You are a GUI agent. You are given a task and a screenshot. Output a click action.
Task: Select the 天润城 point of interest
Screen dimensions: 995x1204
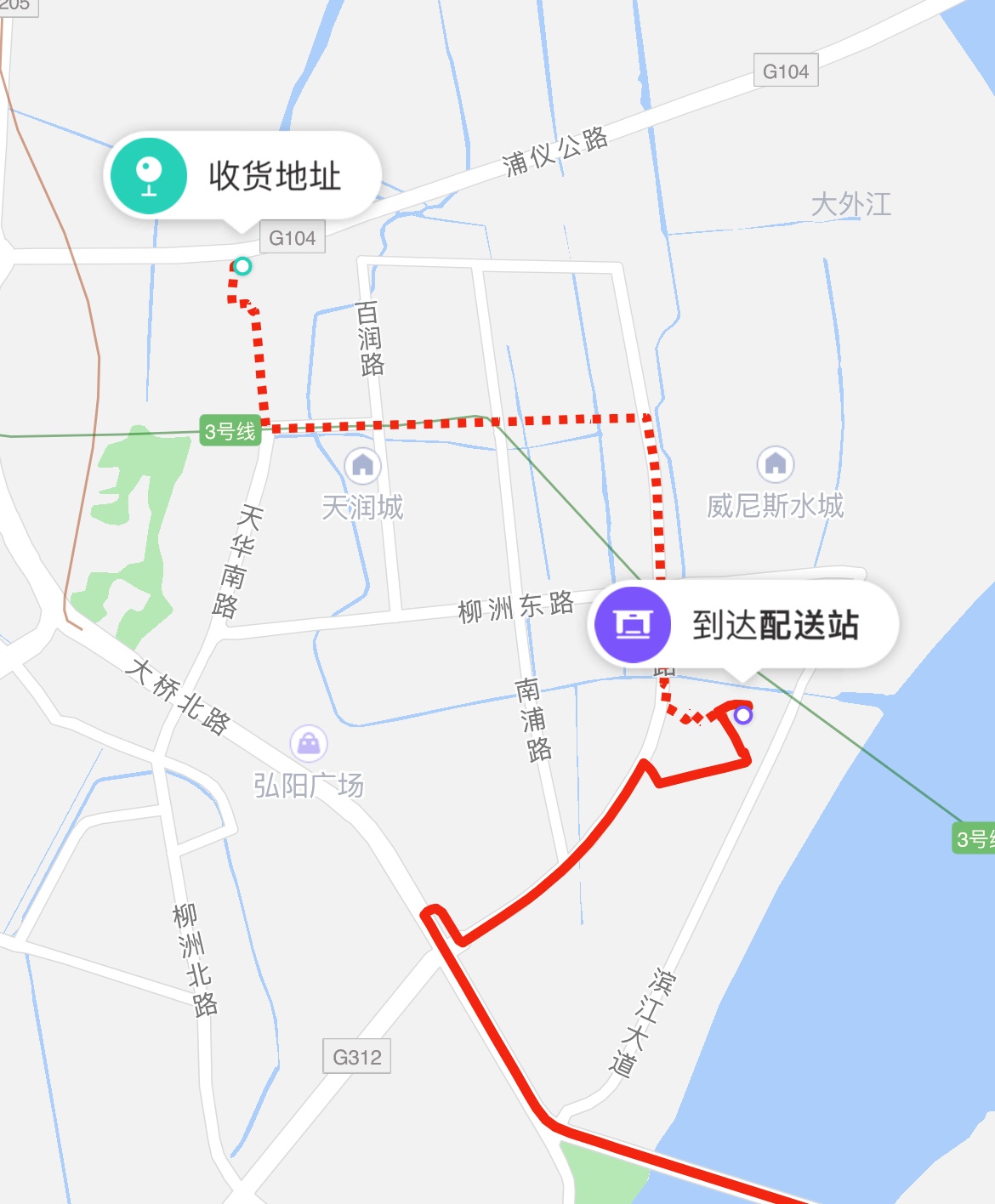[x=362, y=465]
